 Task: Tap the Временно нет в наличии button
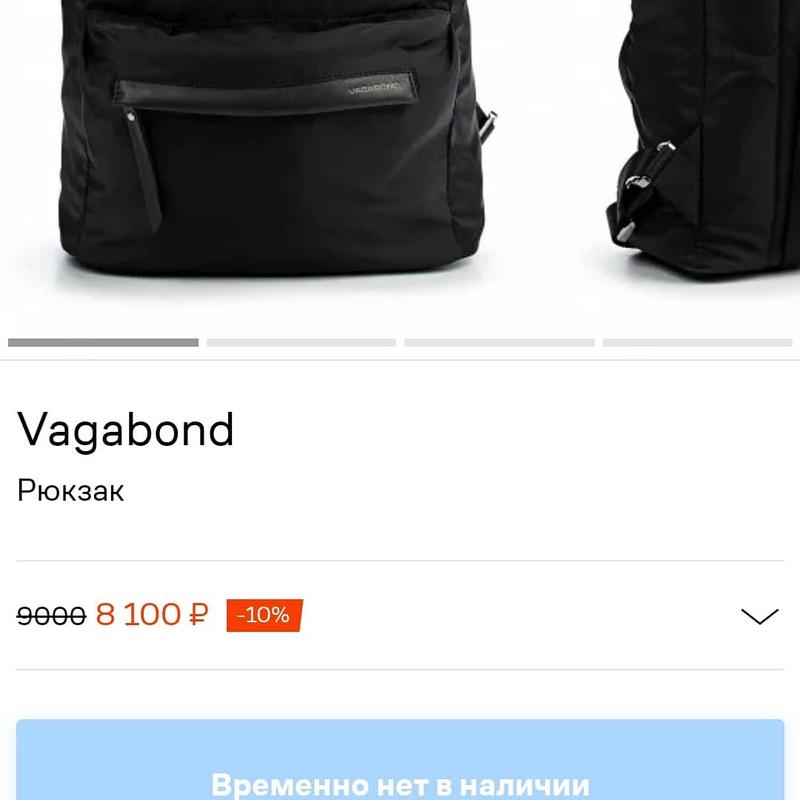pyautogui.click(x=400, y=760)
